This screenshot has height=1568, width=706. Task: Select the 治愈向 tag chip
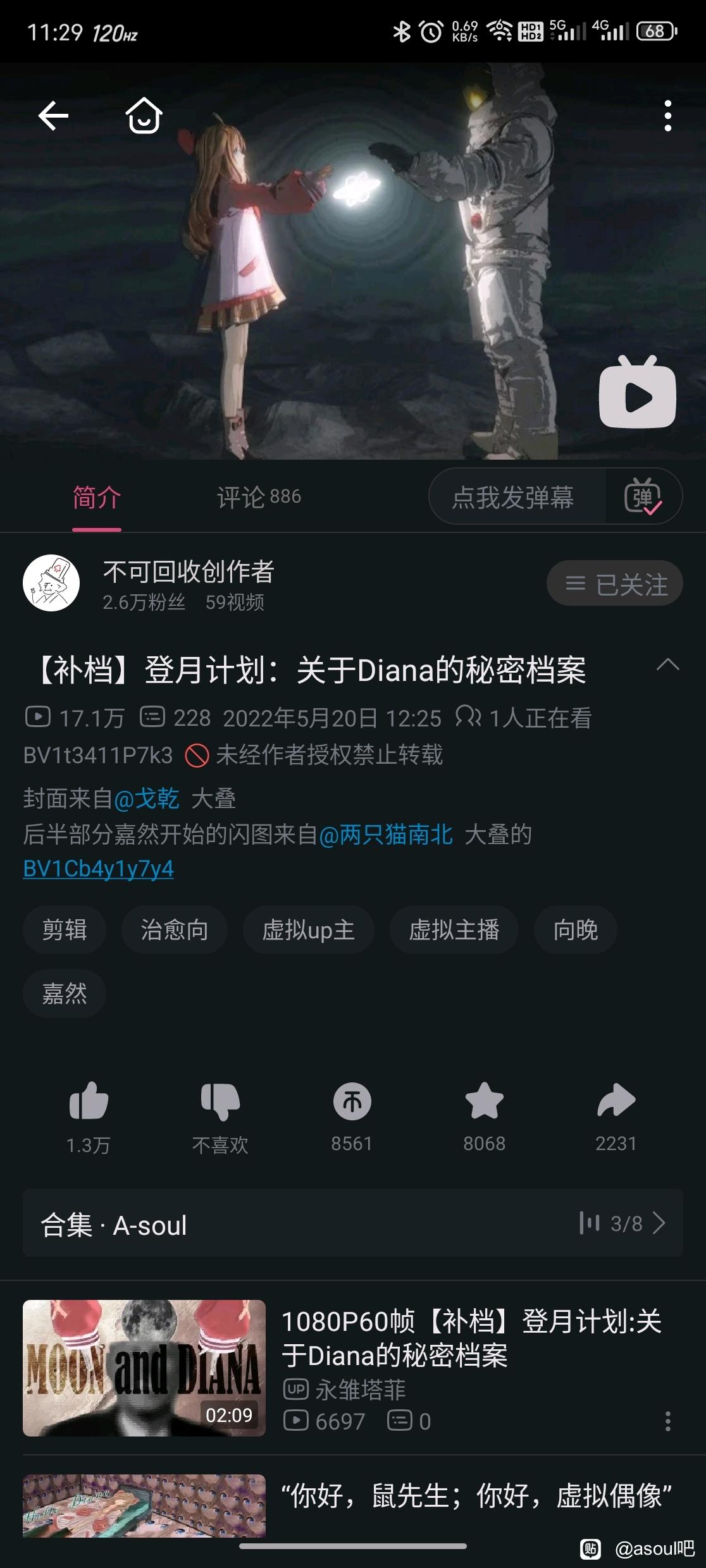point(174,930)
